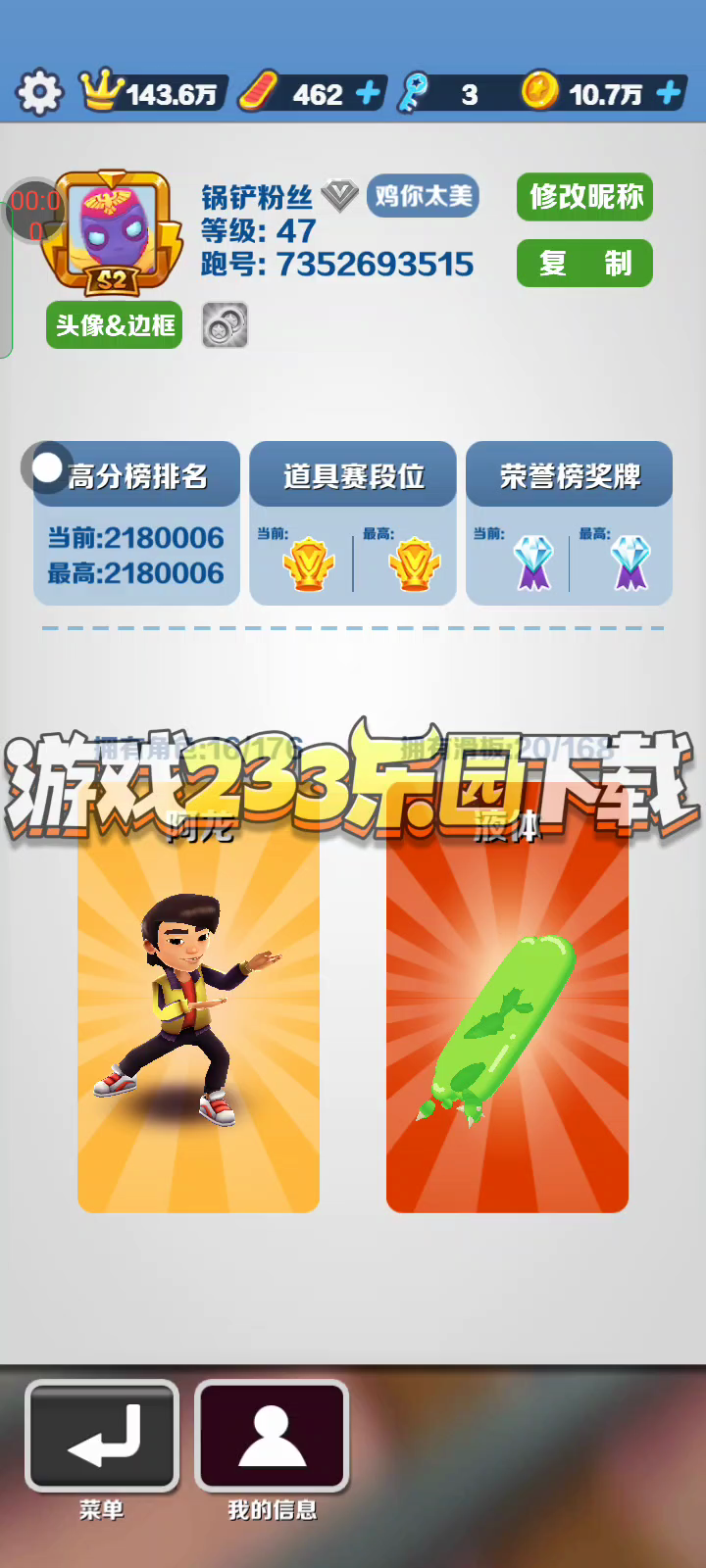Open 头像&边框 avatar and frame settings
Viewport: 706px width, 1568px height.
pos(115,325)
